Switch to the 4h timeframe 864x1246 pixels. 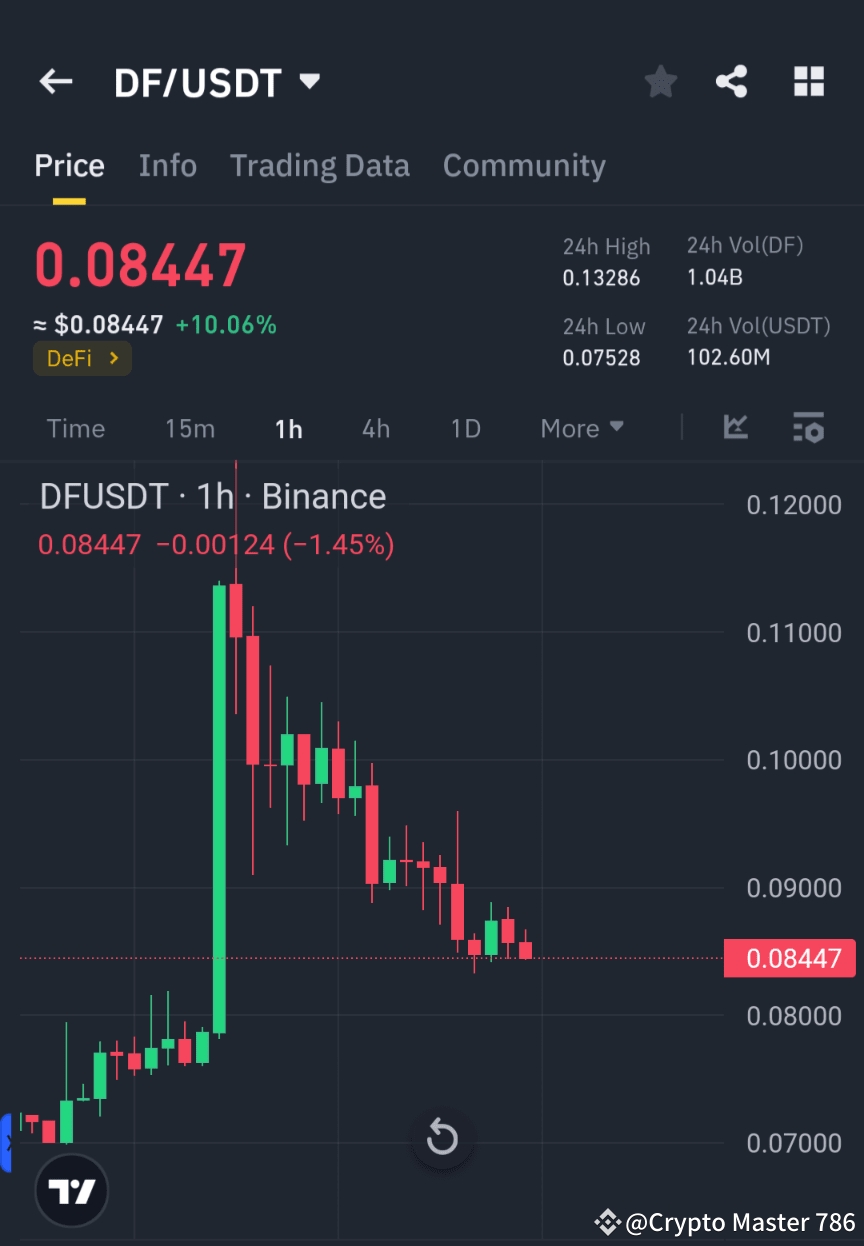[x=375, y=428]
